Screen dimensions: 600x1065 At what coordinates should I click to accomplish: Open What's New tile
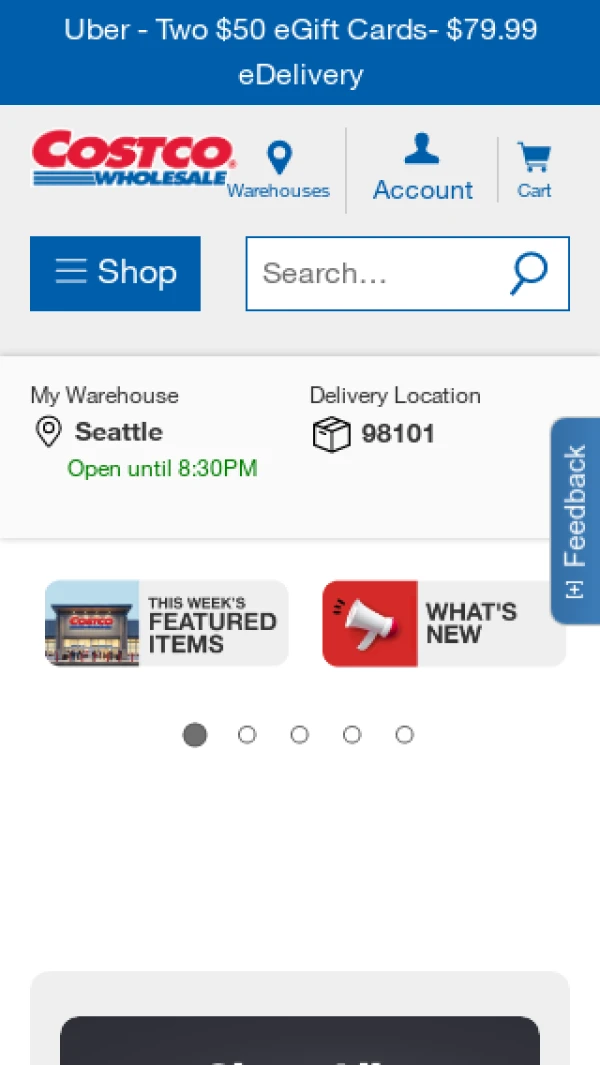[x=444, y=623]
